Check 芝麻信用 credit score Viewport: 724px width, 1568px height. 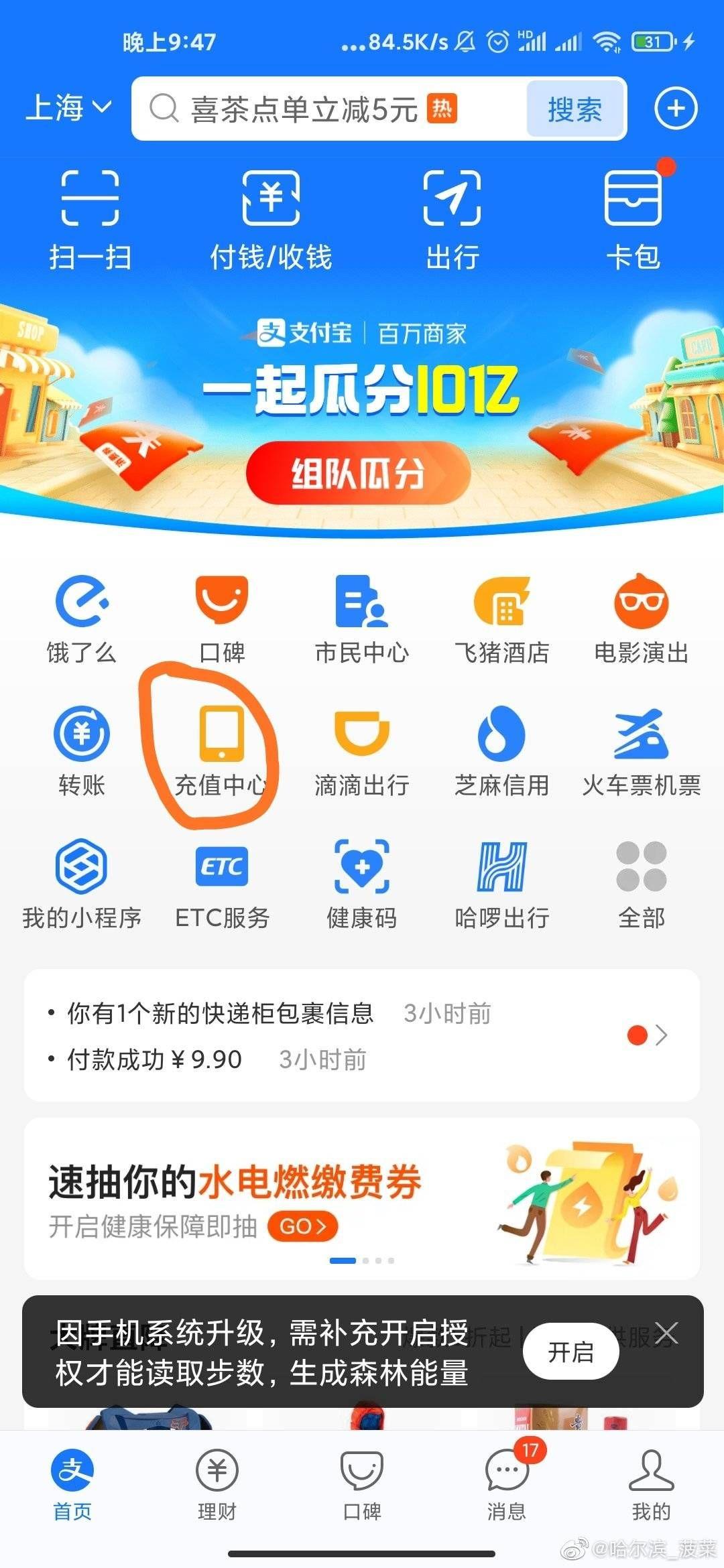click(x=501, y=750)
